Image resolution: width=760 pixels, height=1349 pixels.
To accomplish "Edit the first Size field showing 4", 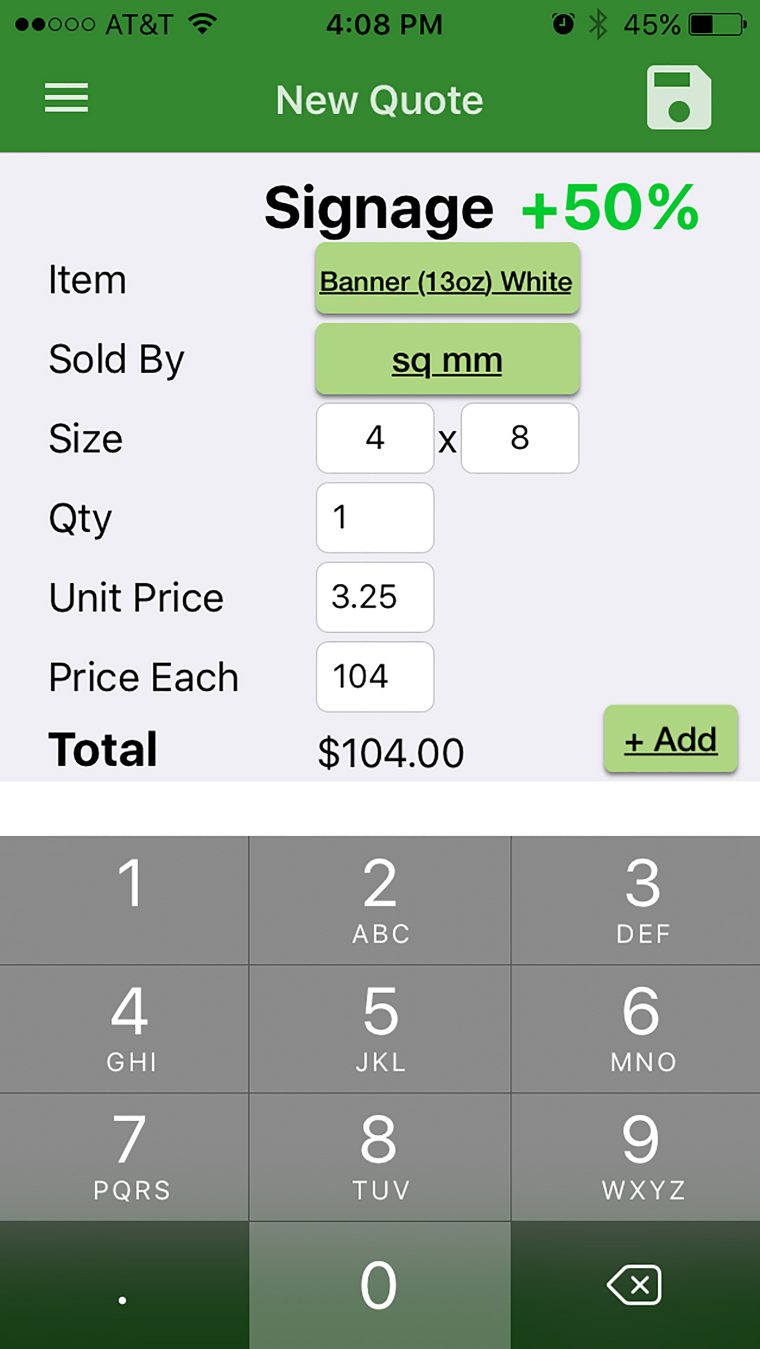I will point(375,438).
